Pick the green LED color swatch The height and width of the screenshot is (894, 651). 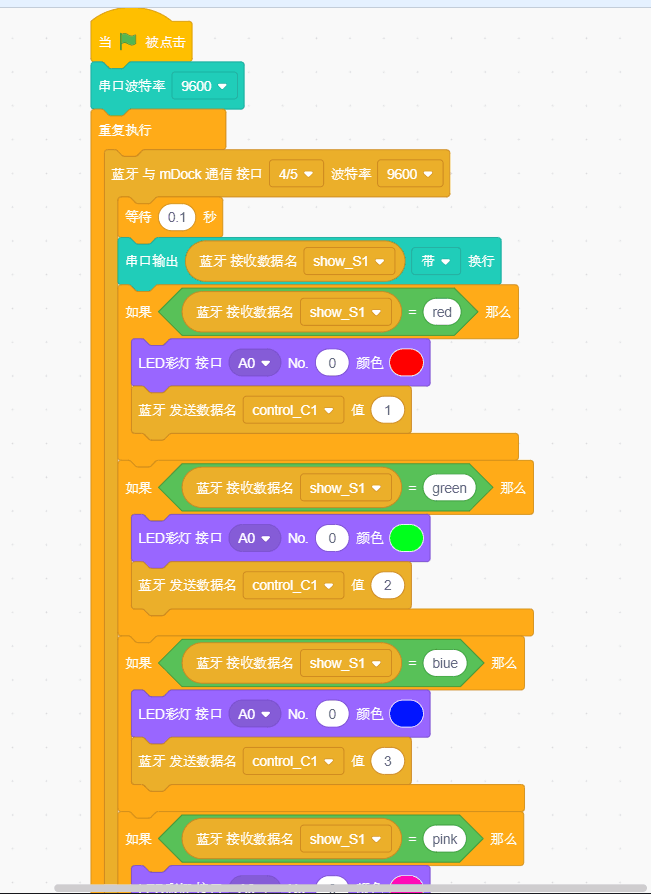[406, 538]
